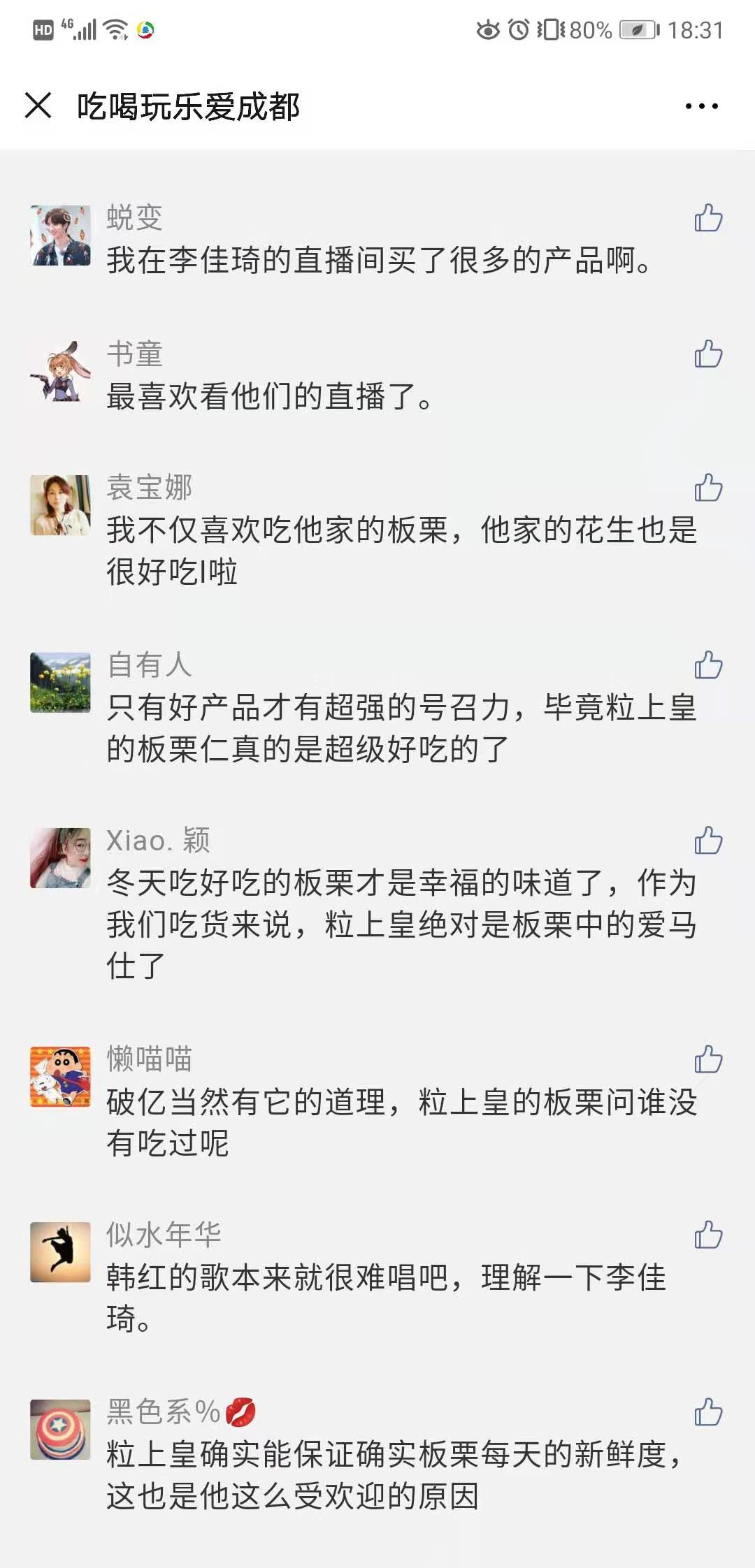
Task: Give a thumbs up to 袁宝娜's comment
Action: pyautogui.click(x=707, y=488)
